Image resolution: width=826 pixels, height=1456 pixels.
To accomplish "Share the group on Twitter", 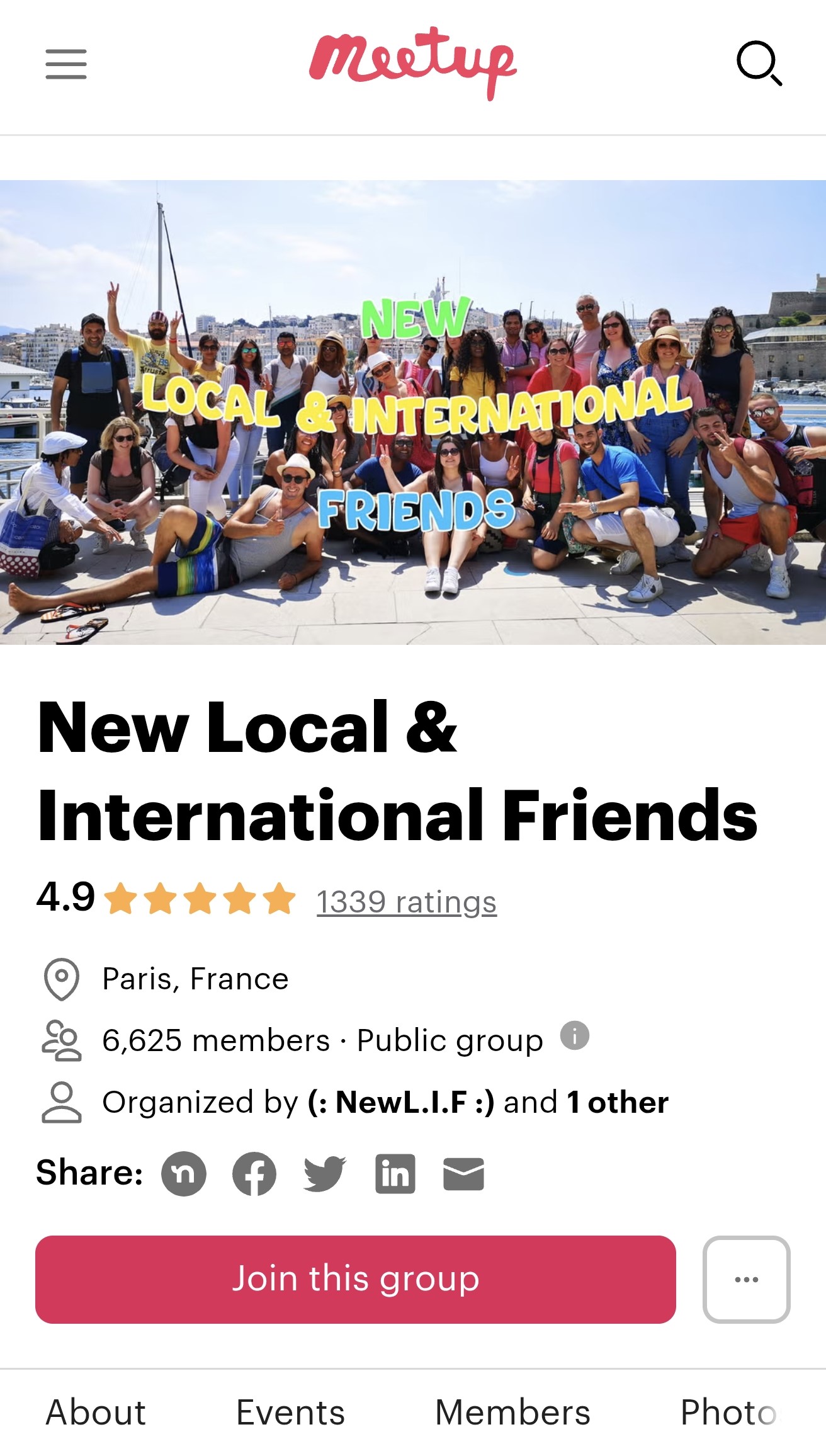I will click(x=325, y=1174).
